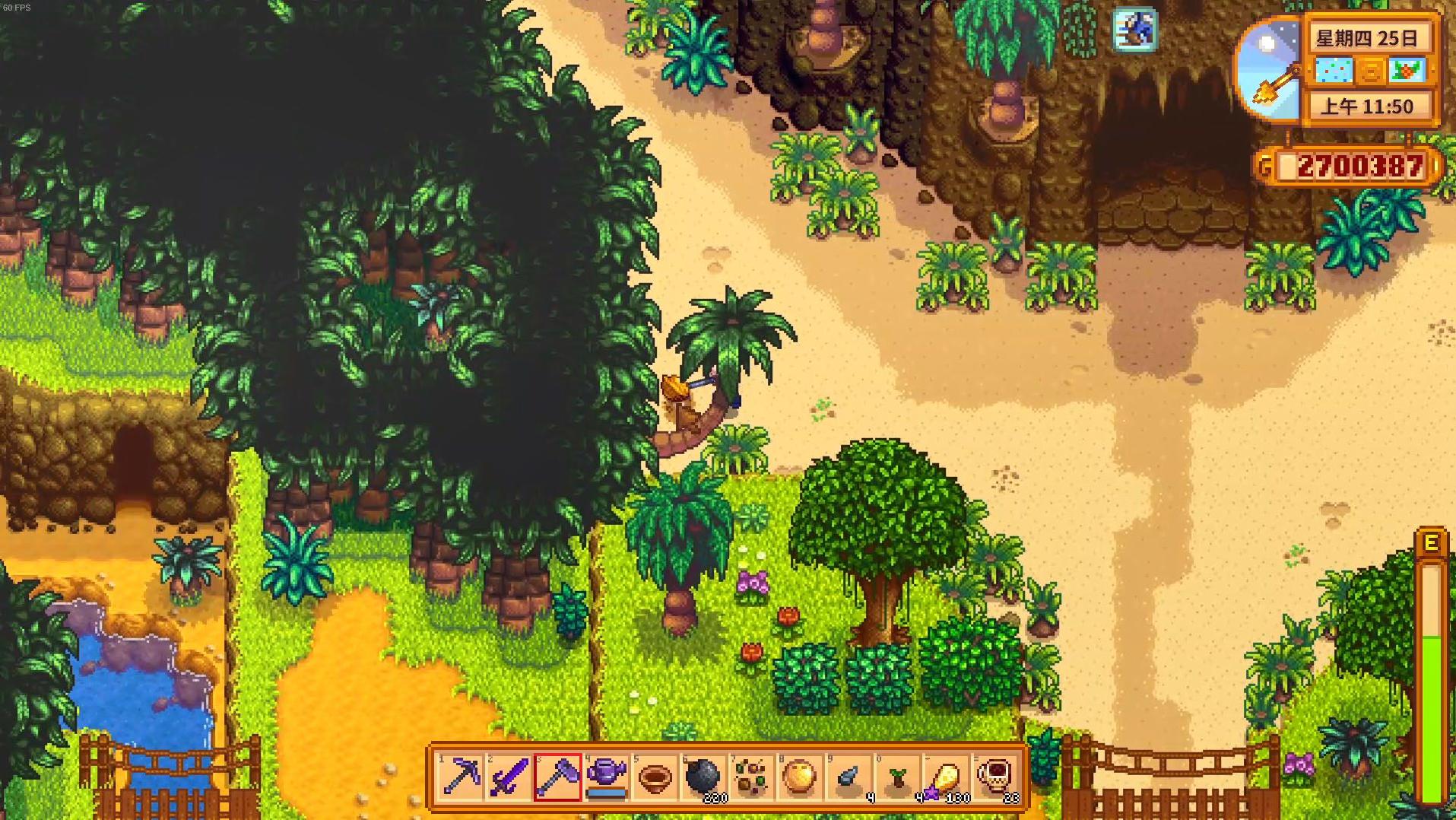This screenshot has height=820, width=1456.
Task: Pick the cheese stack of 130
Action: click(946, 777)
